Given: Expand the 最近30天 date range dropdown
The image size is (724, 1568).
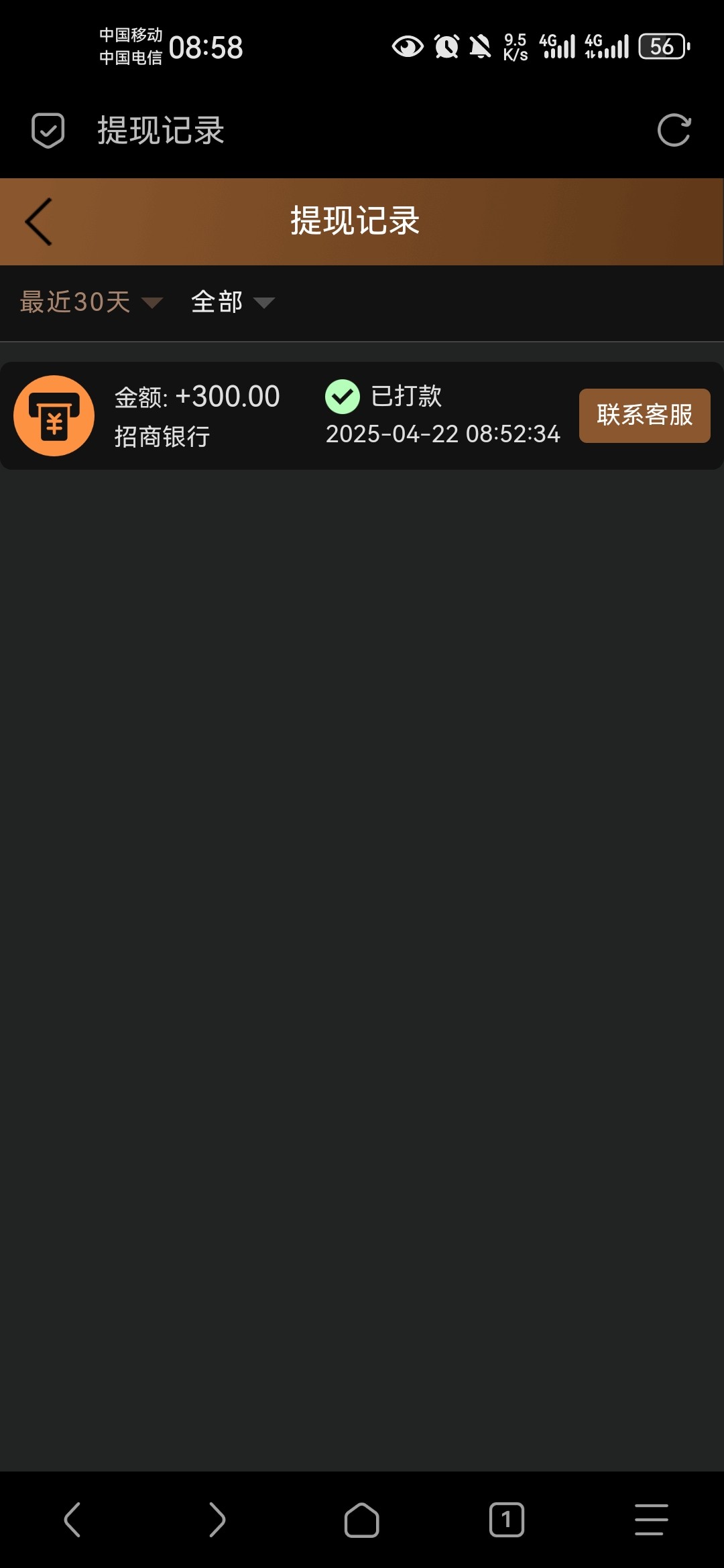Looking at the screenshot, I should pos(91,302).
